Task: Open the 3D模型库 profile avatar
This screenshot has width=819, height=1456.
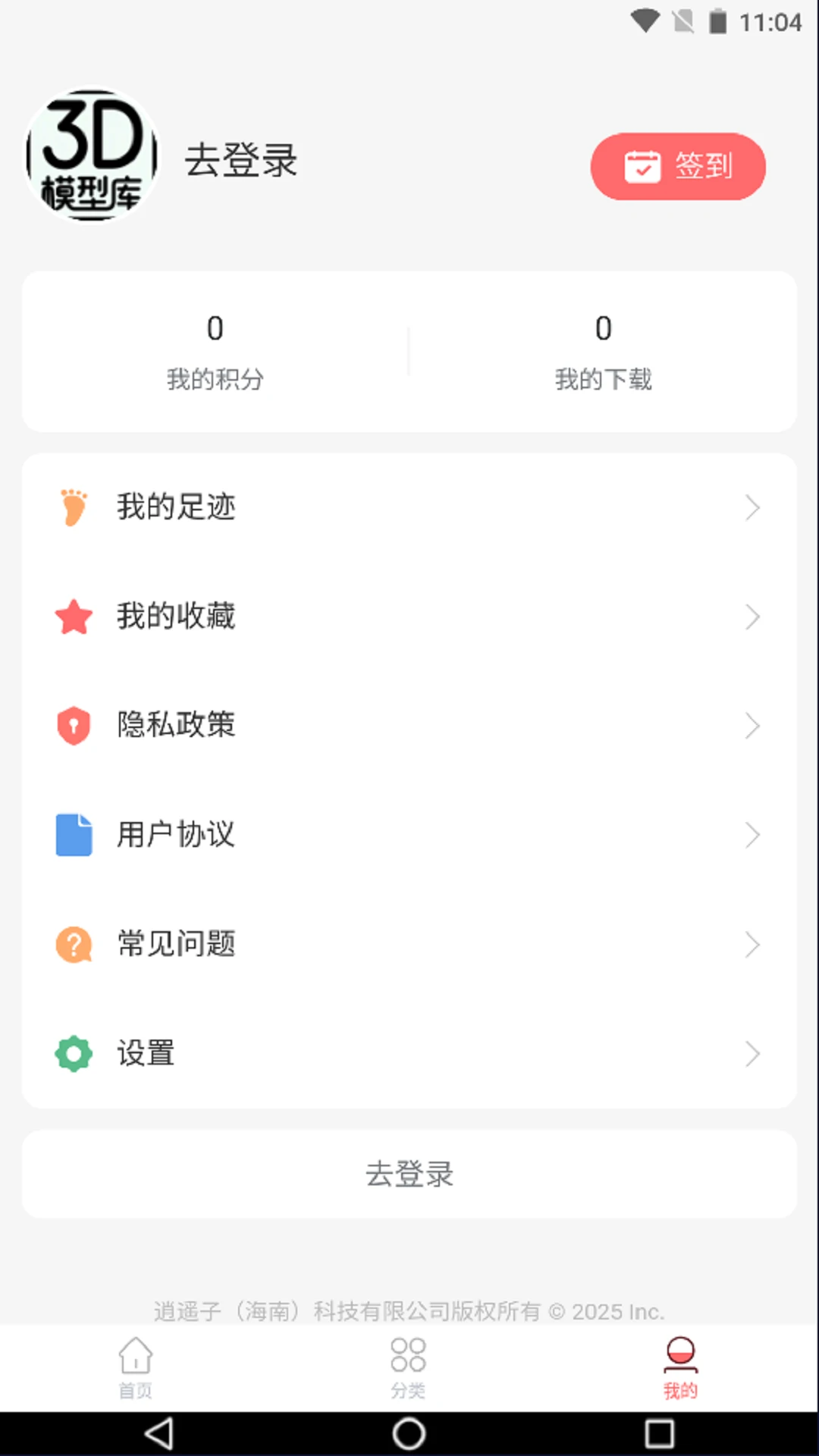Action: coord(92,155)
